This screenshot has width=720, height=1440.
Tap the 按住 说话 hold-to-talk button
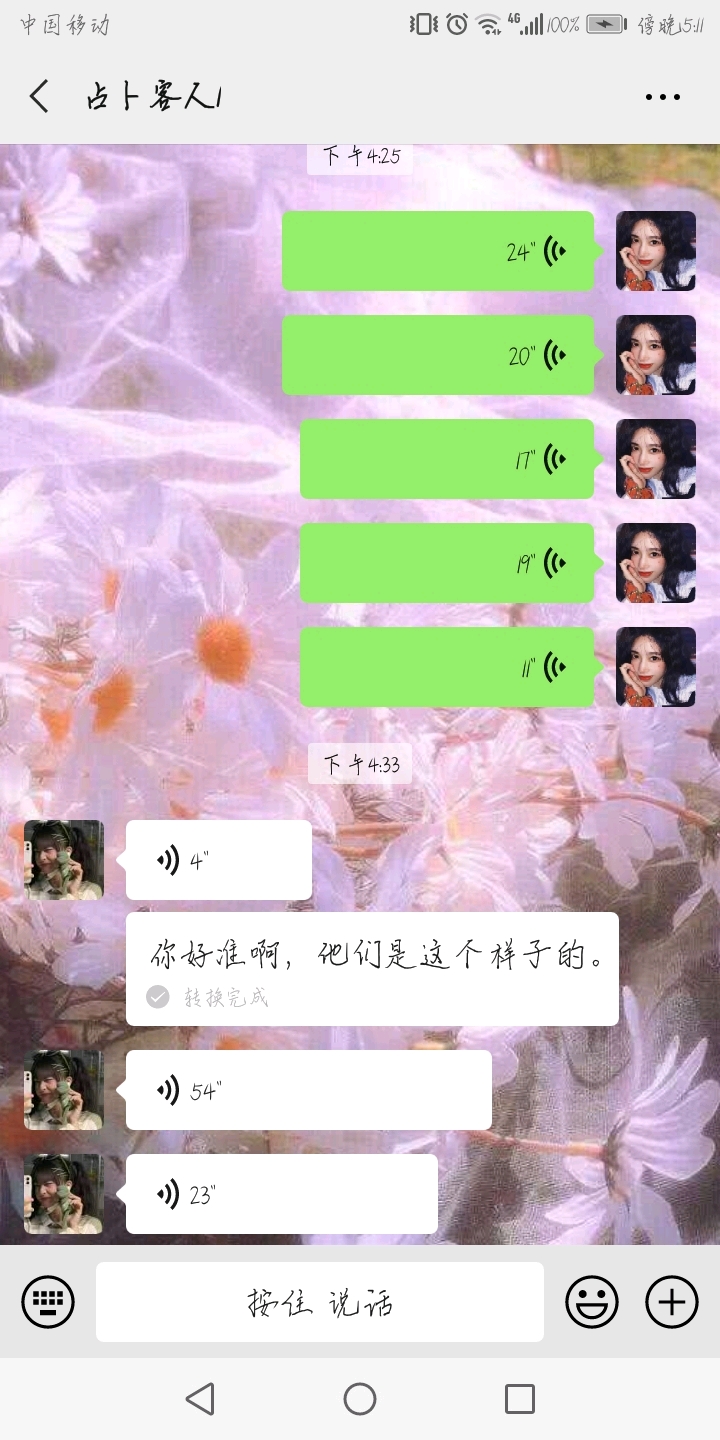tap(320, 1302)
